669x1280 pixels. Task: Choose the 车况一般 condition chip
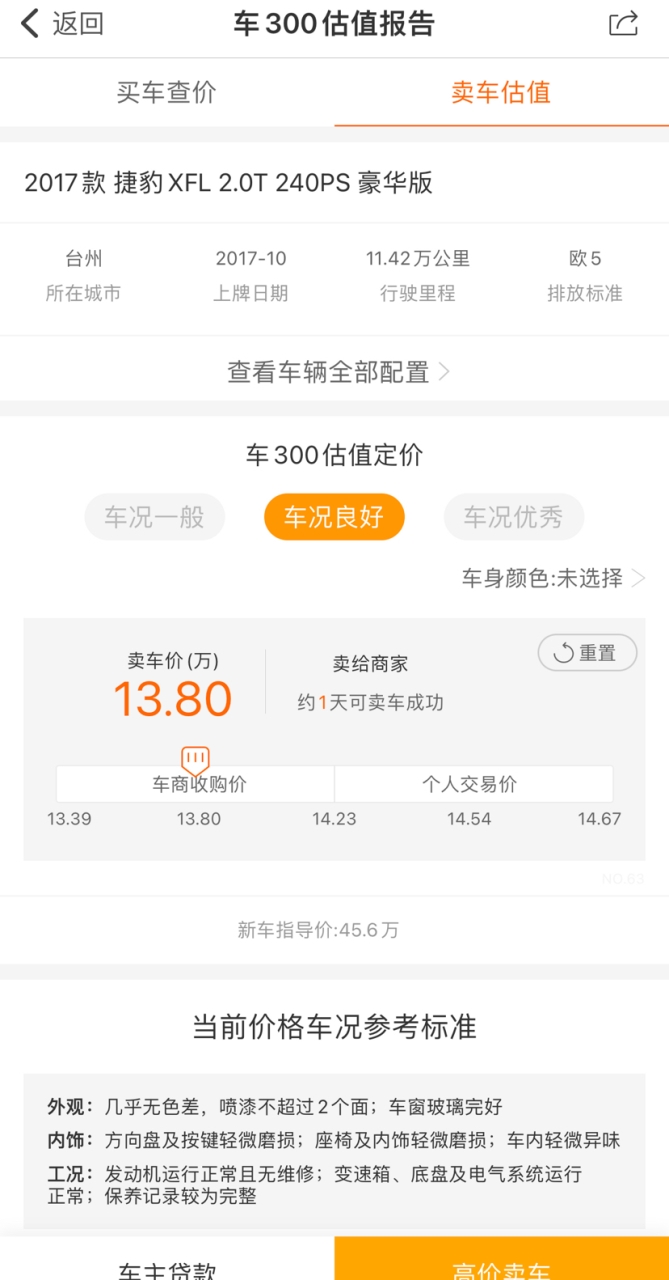pyautogui.click(x=155, y=517)
